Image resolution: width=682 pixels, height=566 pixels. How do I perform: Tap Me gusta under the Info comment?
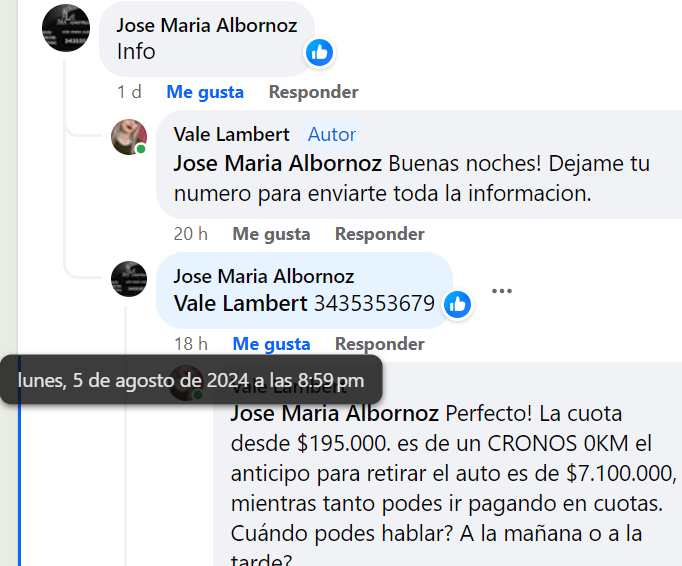click(205, 92)
